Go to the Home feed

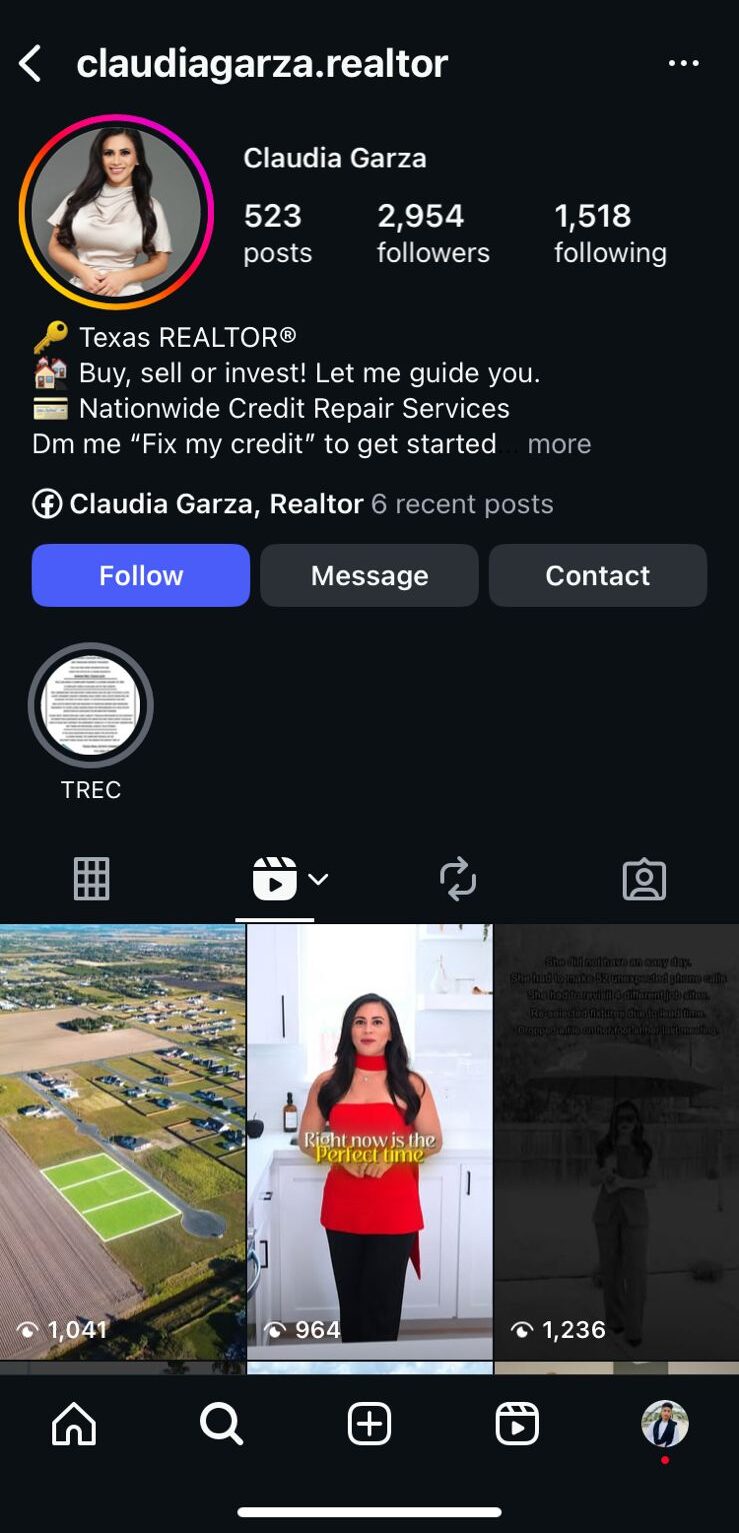click(x=74, y=1424)
